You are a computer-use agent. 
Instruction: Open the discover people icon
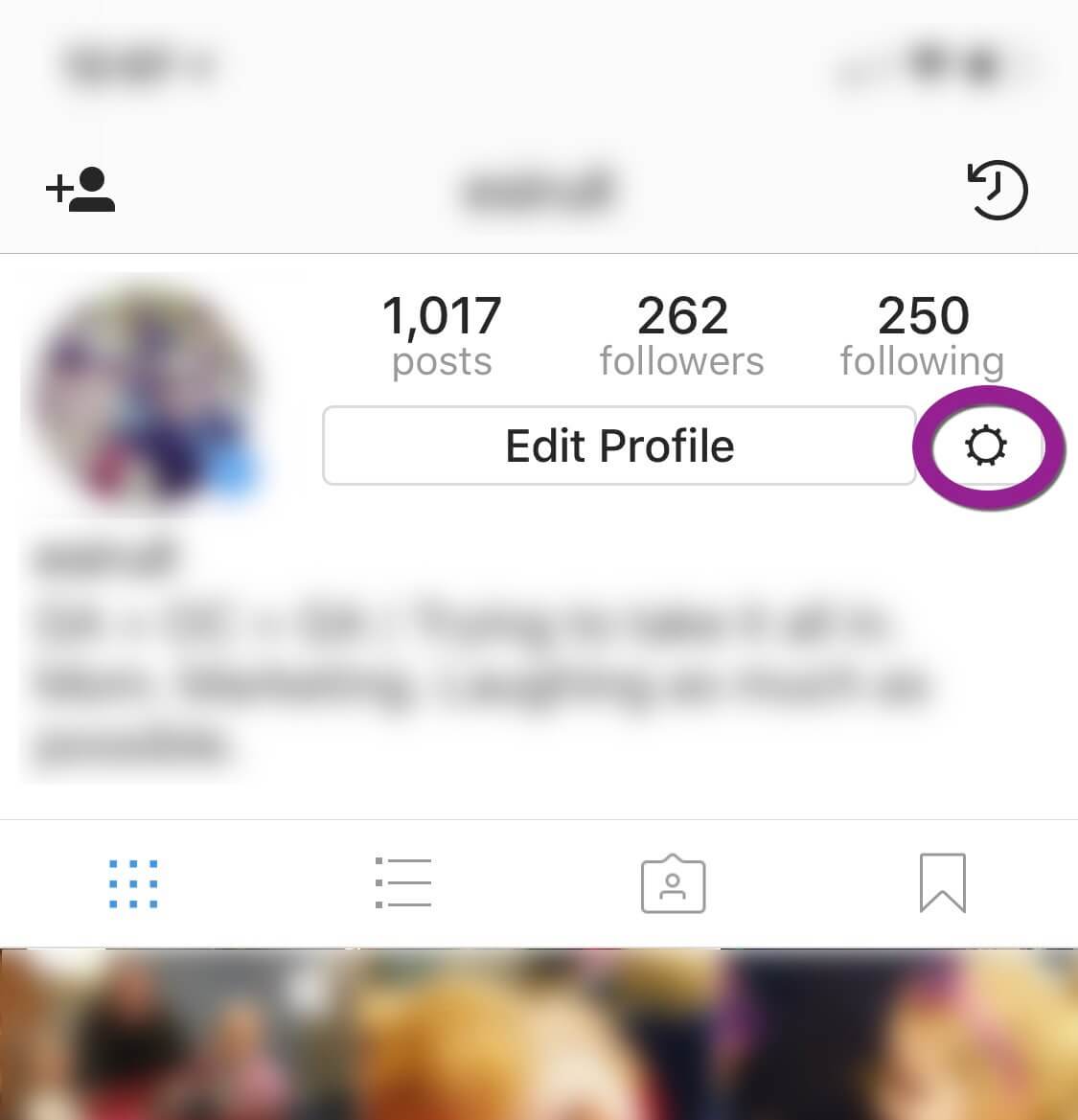[80, 190]
